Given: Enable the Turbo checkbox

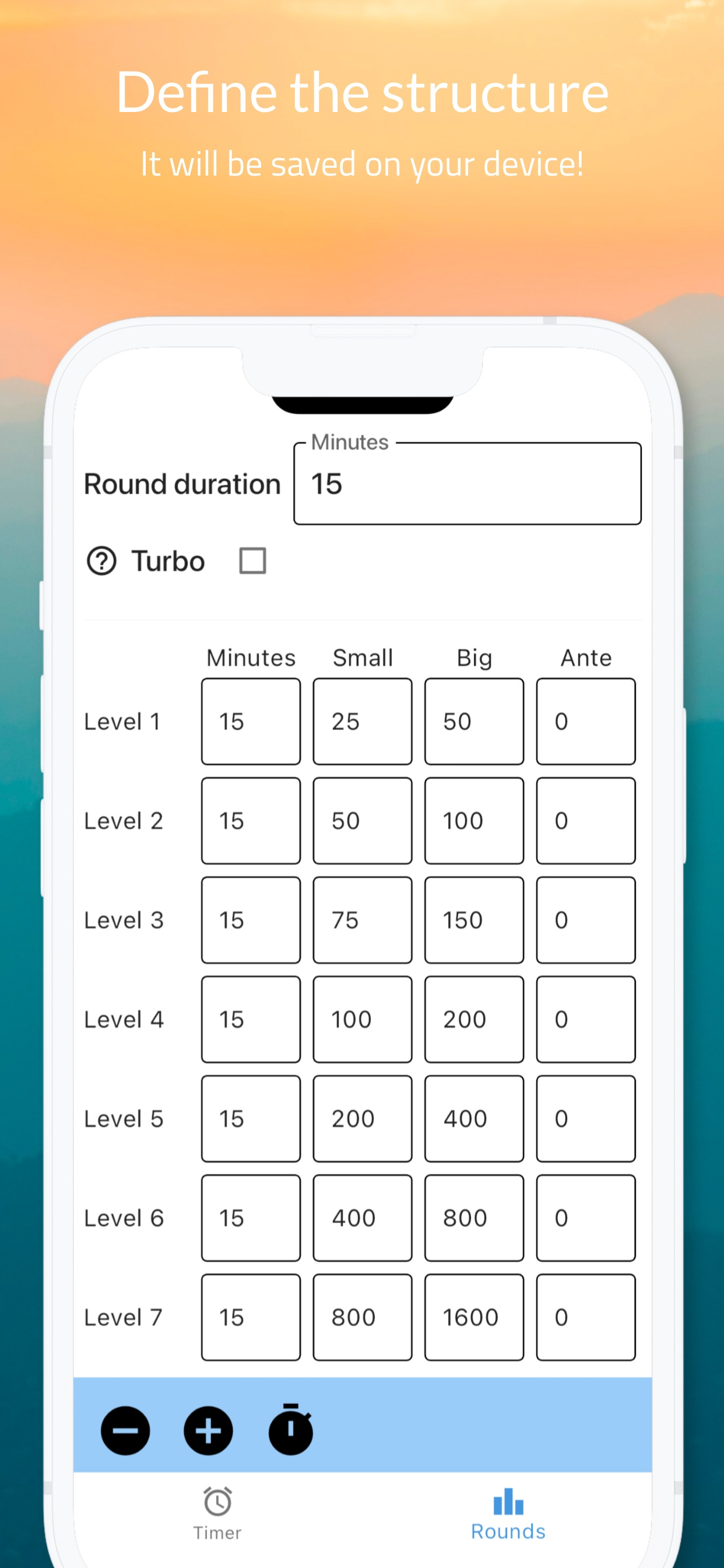Looking at the screenshot, I should (x=253, y=561).
